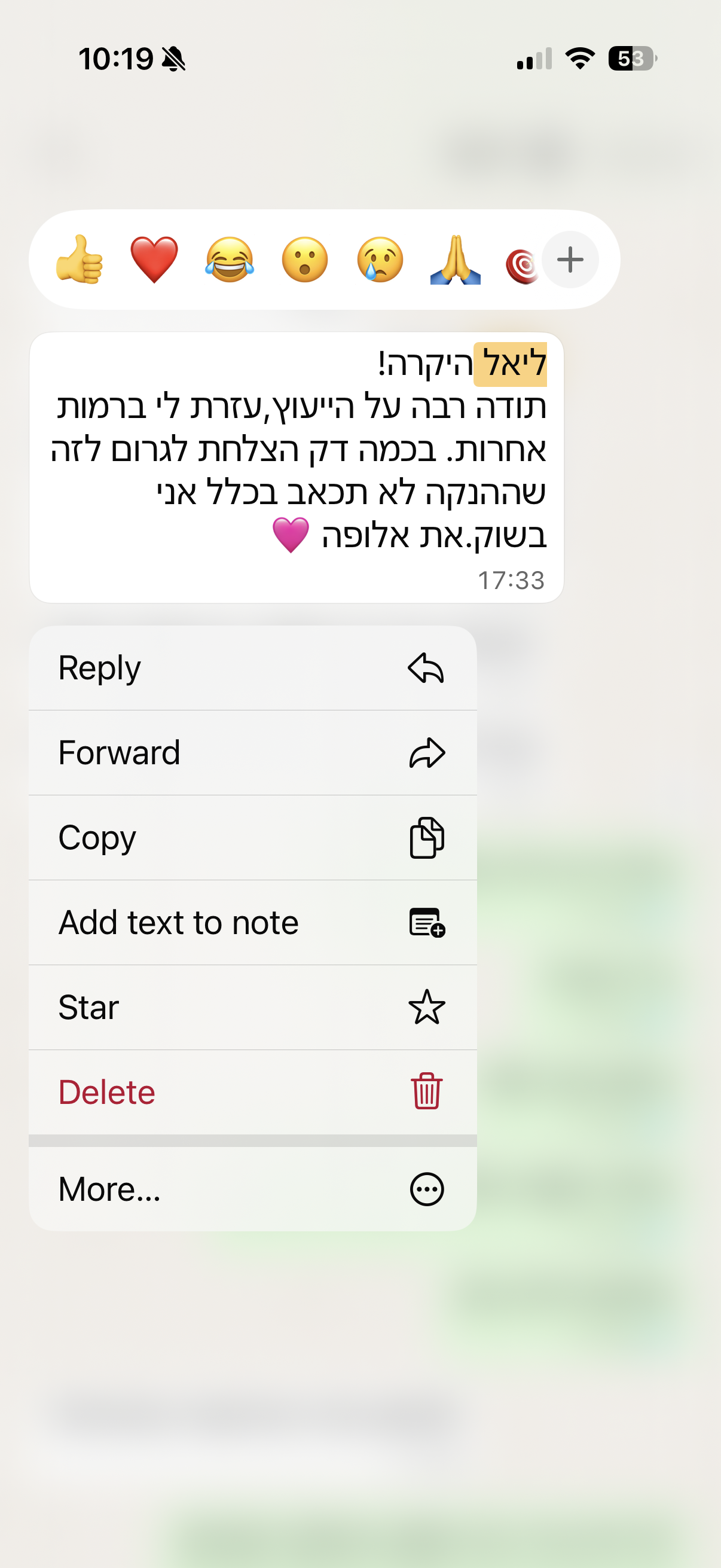React with the red heart emoji
The image size is (721, 1568).
(x=154, y=260)
